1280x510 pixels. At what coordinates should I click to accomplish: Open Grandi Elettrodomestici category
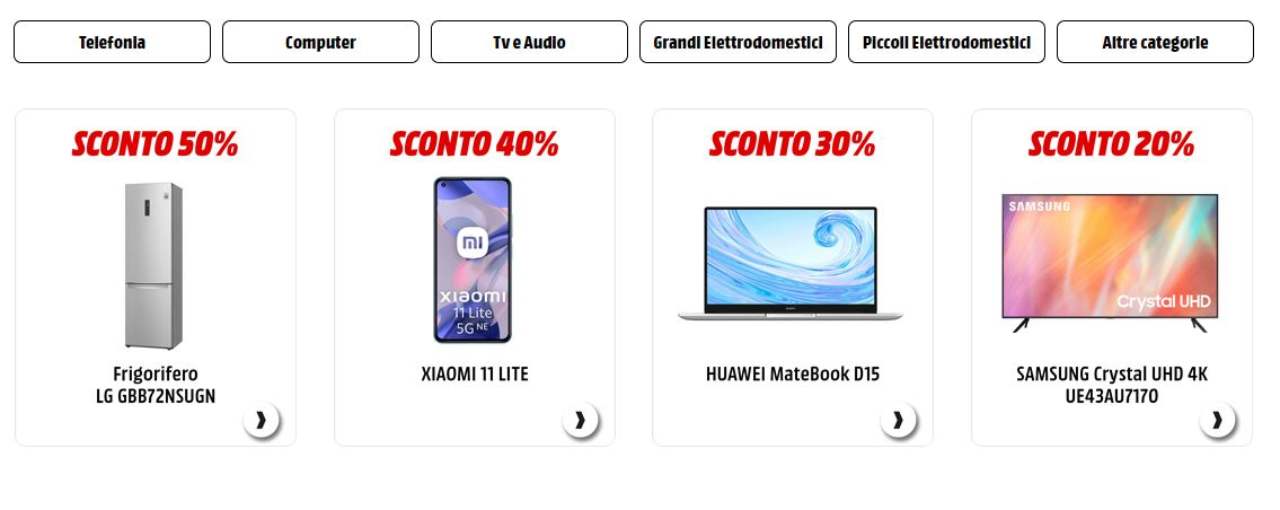(738, 42)
